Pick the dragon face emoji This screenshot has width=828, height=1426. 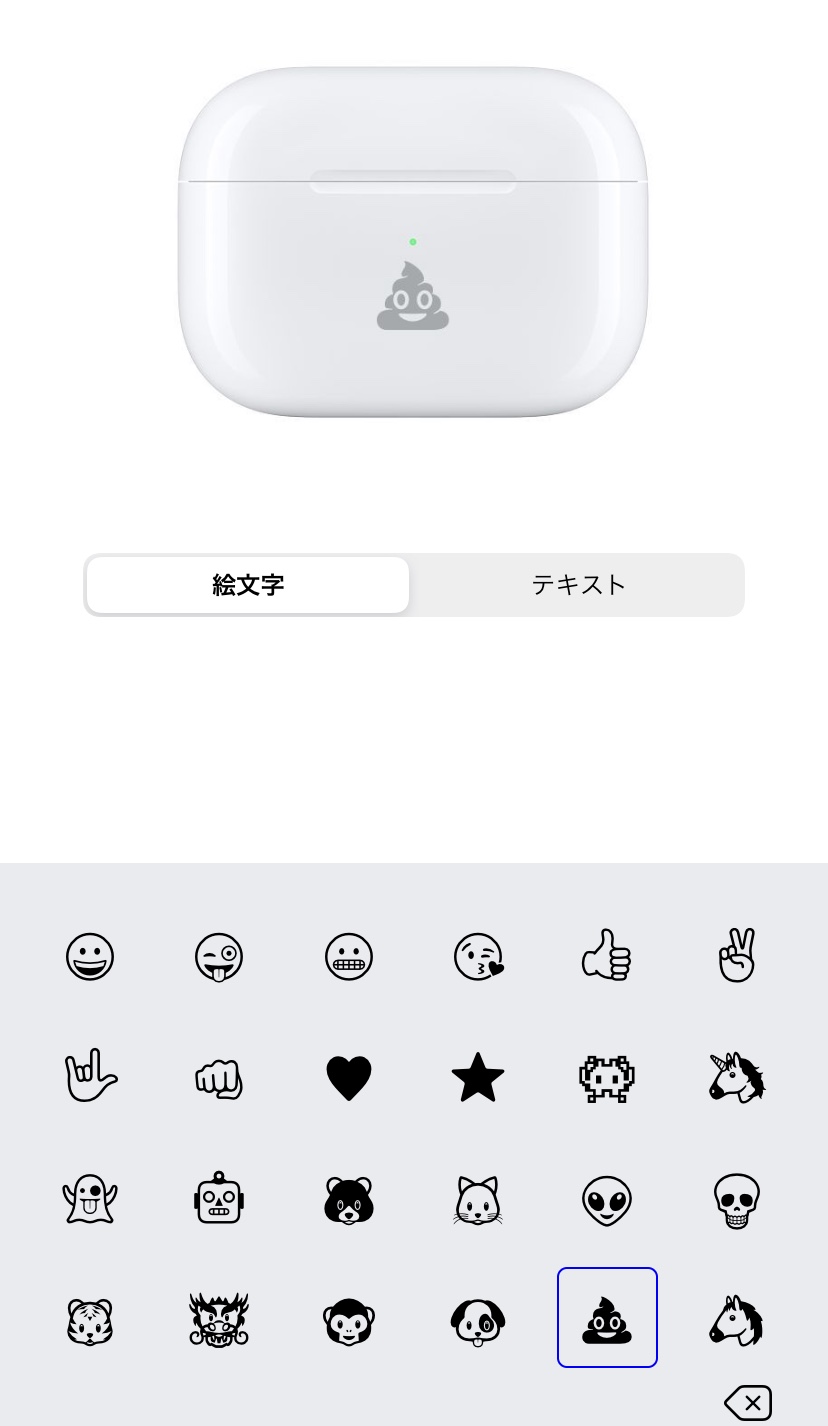point(218,1319)
